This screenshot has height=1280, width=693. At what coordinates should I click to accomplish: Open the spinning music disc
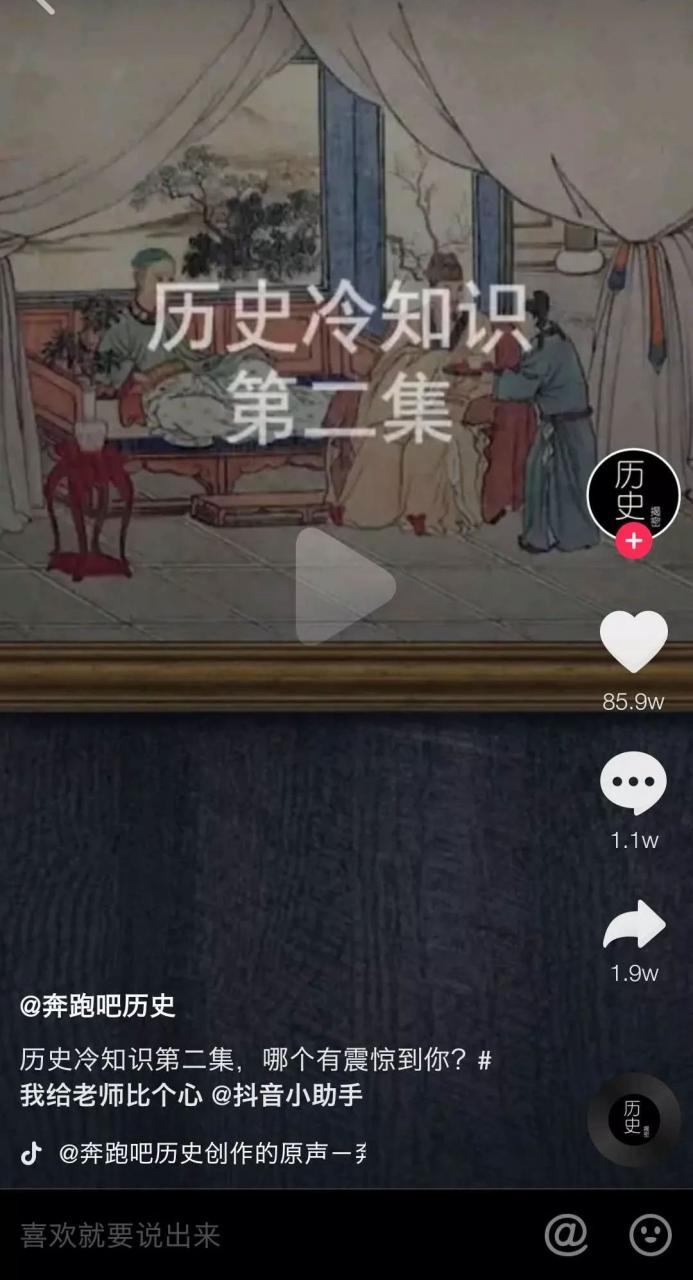(x=633, y=1119)
